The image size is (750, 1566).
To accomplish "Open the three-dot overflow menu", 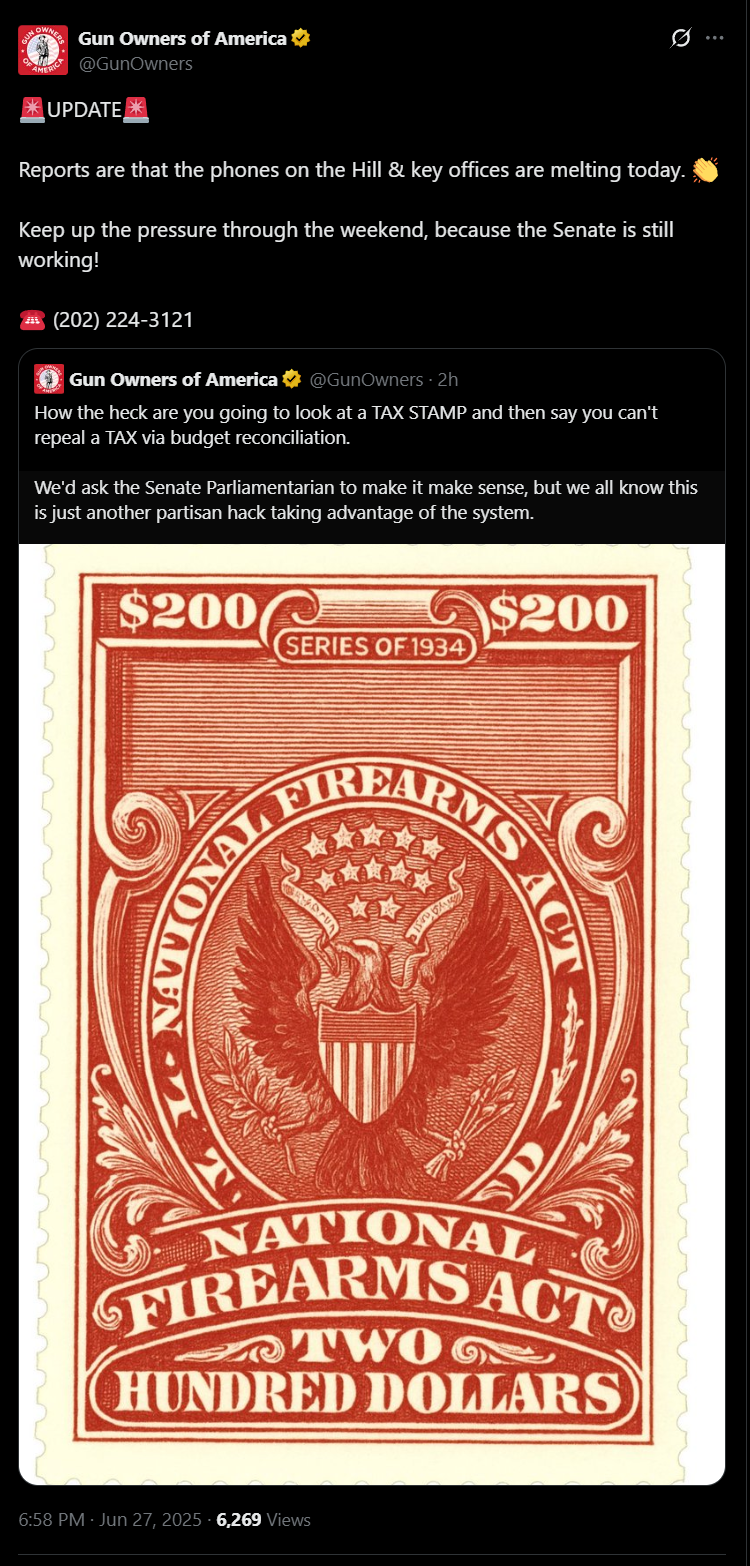I will click(714, 38).
